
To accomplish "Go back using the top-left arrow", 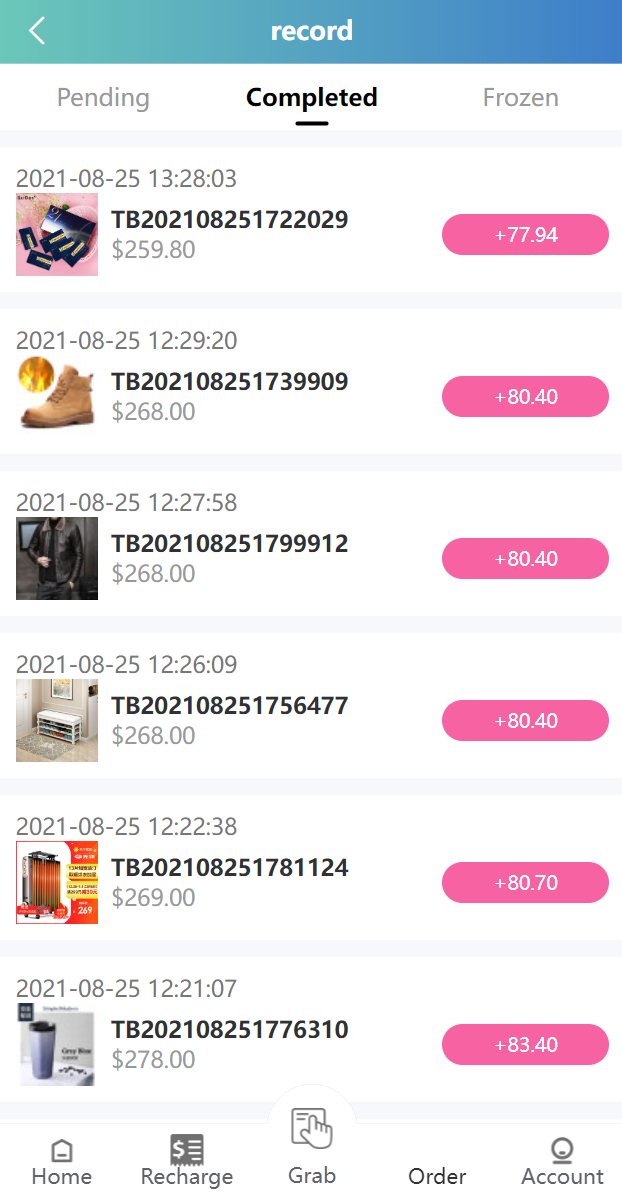I will 37,31.
